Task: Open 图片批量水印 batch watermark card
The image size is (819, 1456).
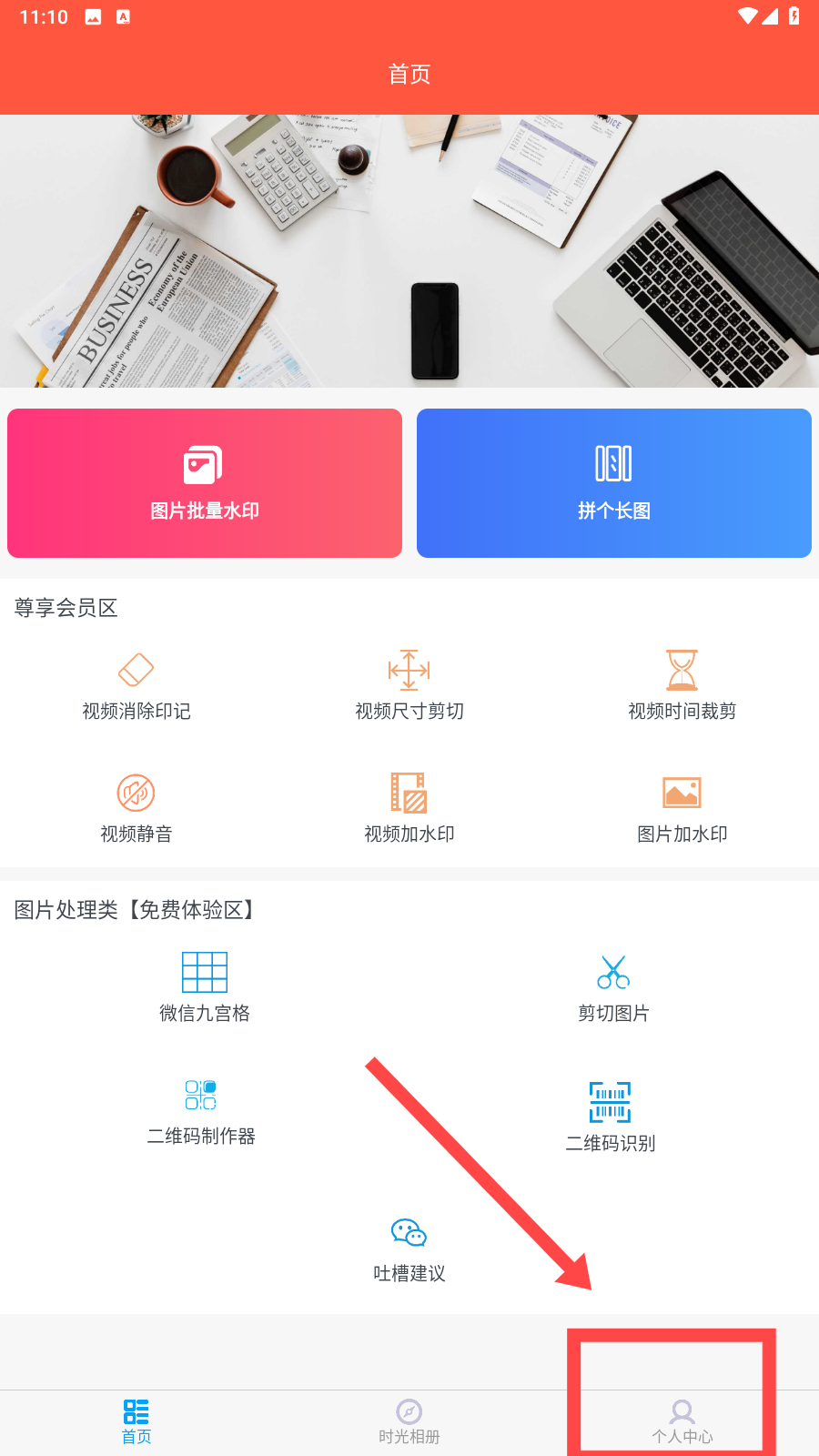Action: (x=205, y=483)
